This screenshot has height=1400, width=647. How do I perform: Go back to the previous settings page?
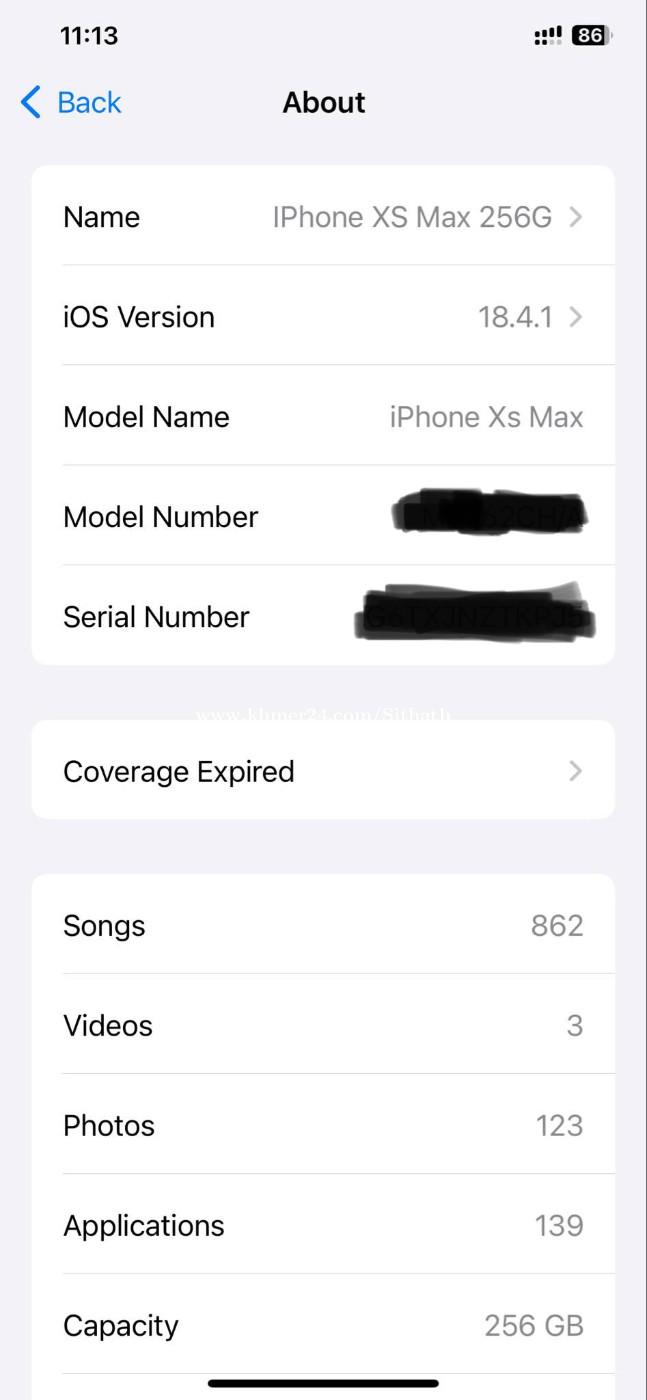[71, 102]
